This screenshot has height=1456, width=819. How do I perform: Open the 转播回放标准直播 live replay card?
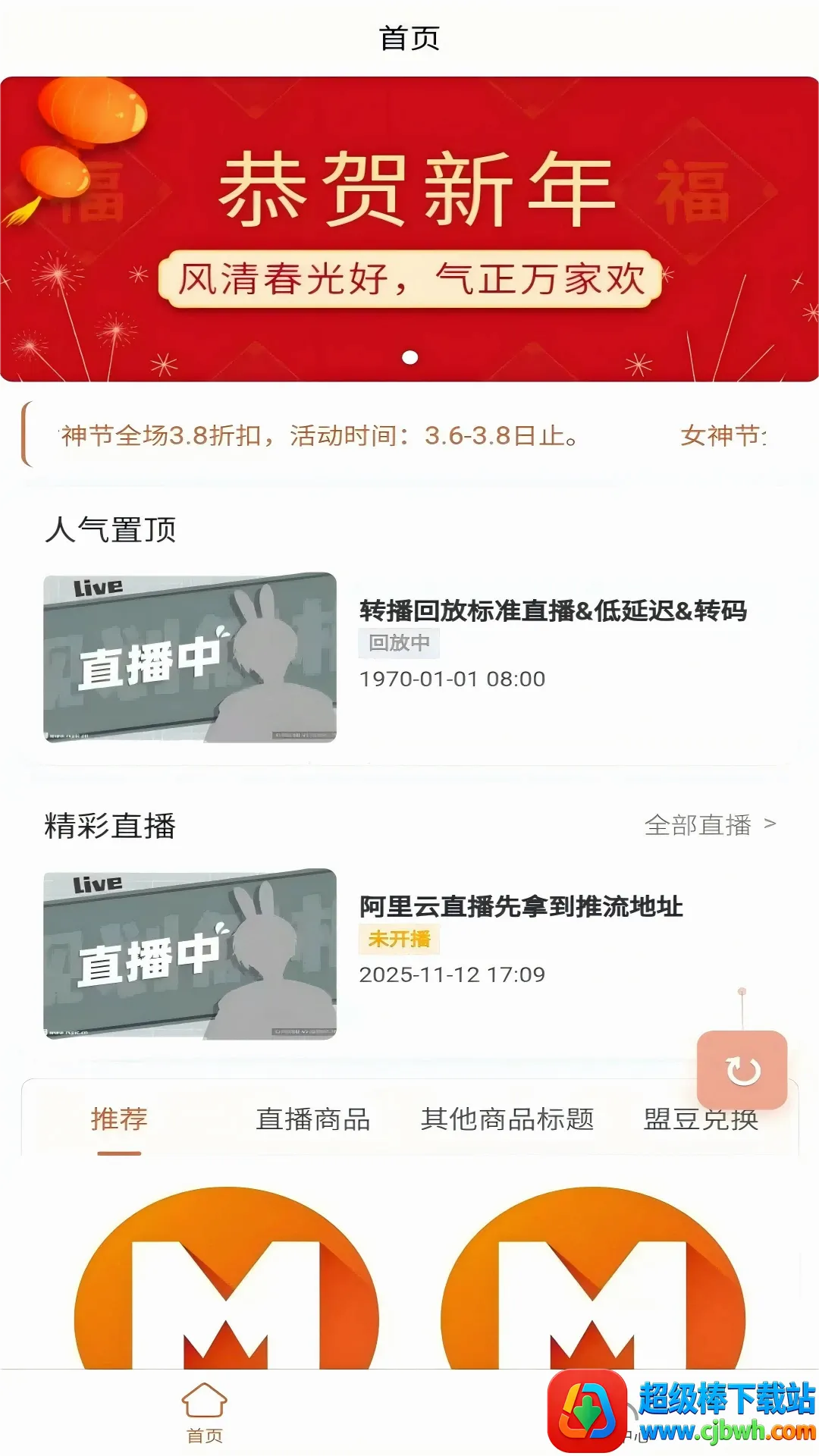click(x=409, y=657)
